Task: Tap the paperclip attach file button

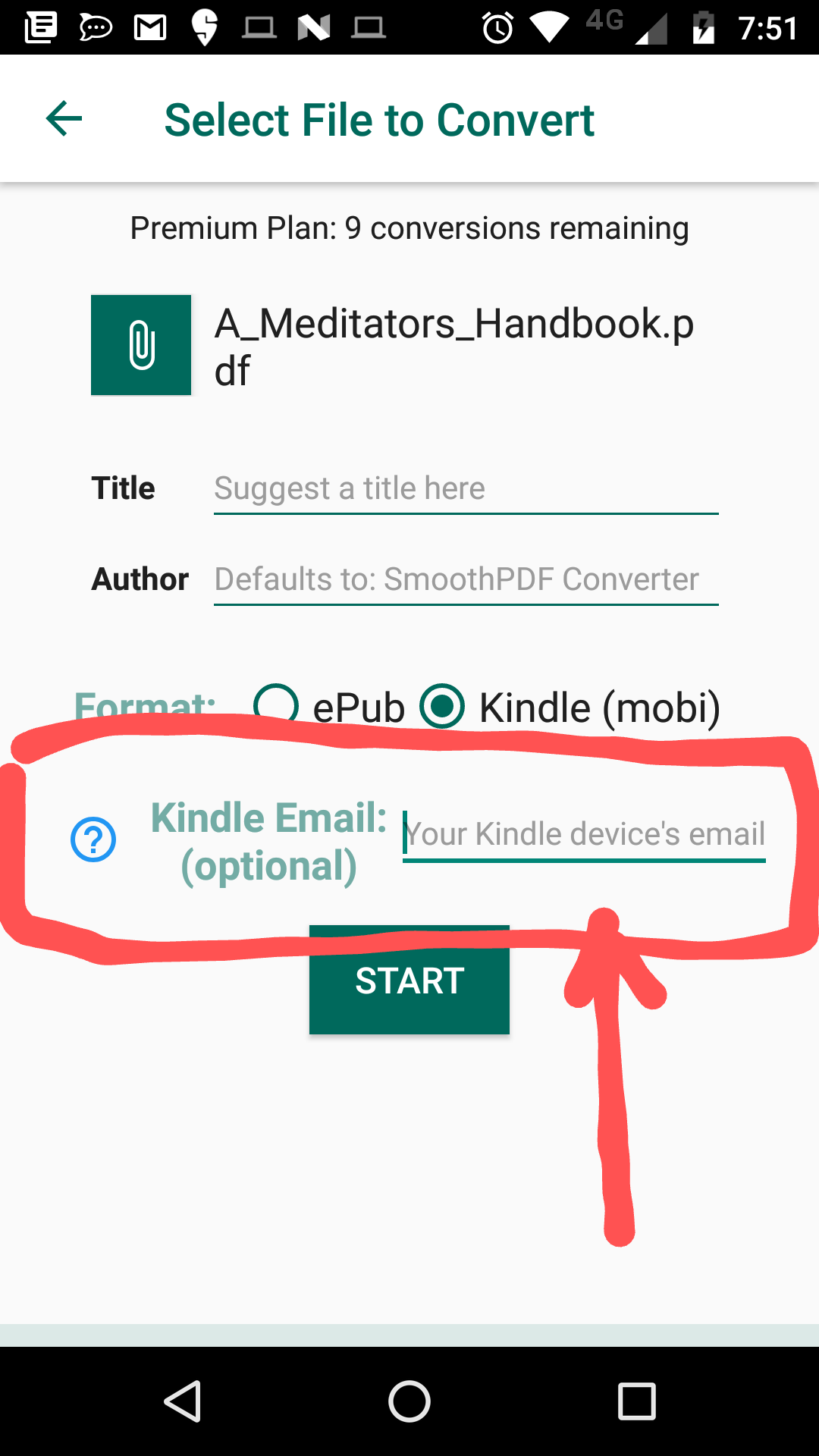Action: tap(141, 345)
